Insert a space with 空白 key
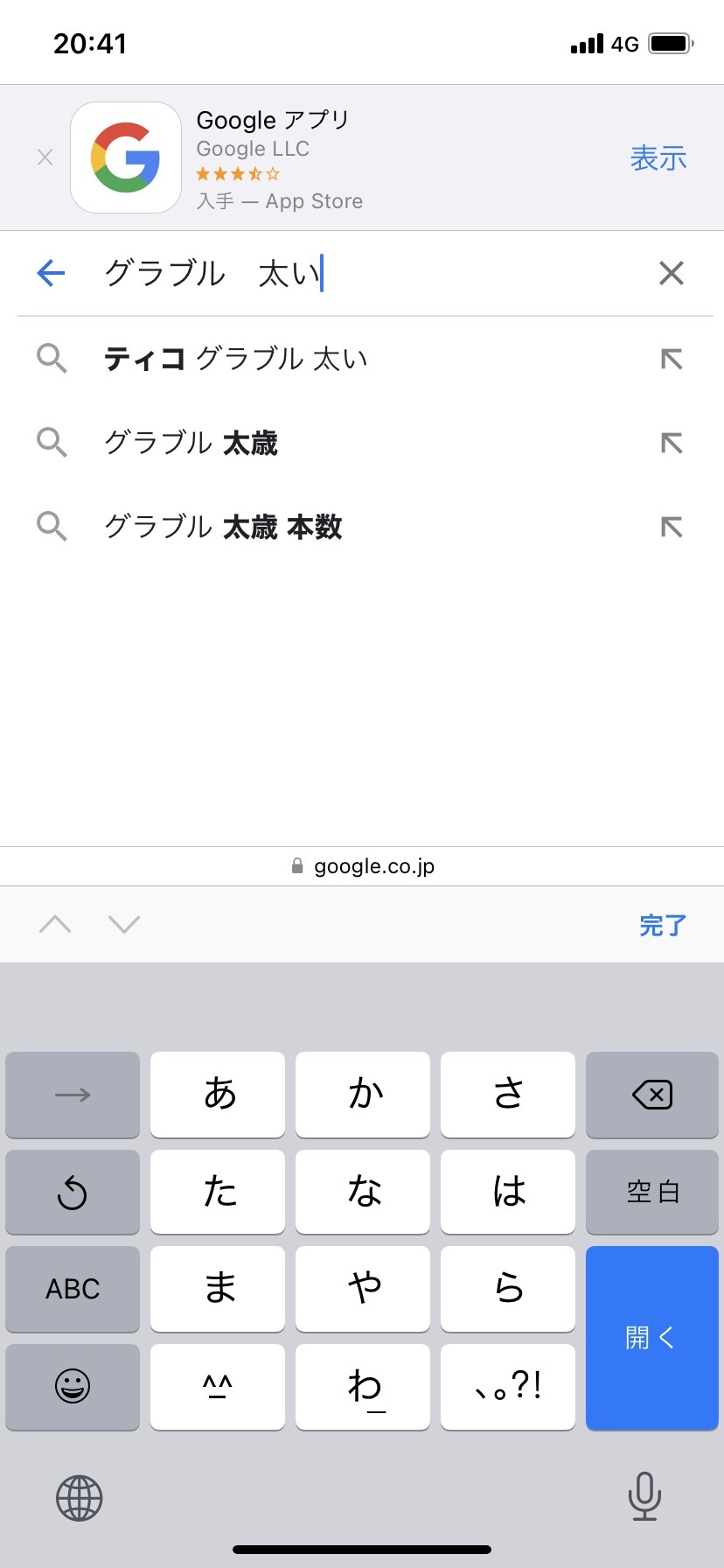Viewport: 724px width, 1568px height. [x=651, y=1192]
